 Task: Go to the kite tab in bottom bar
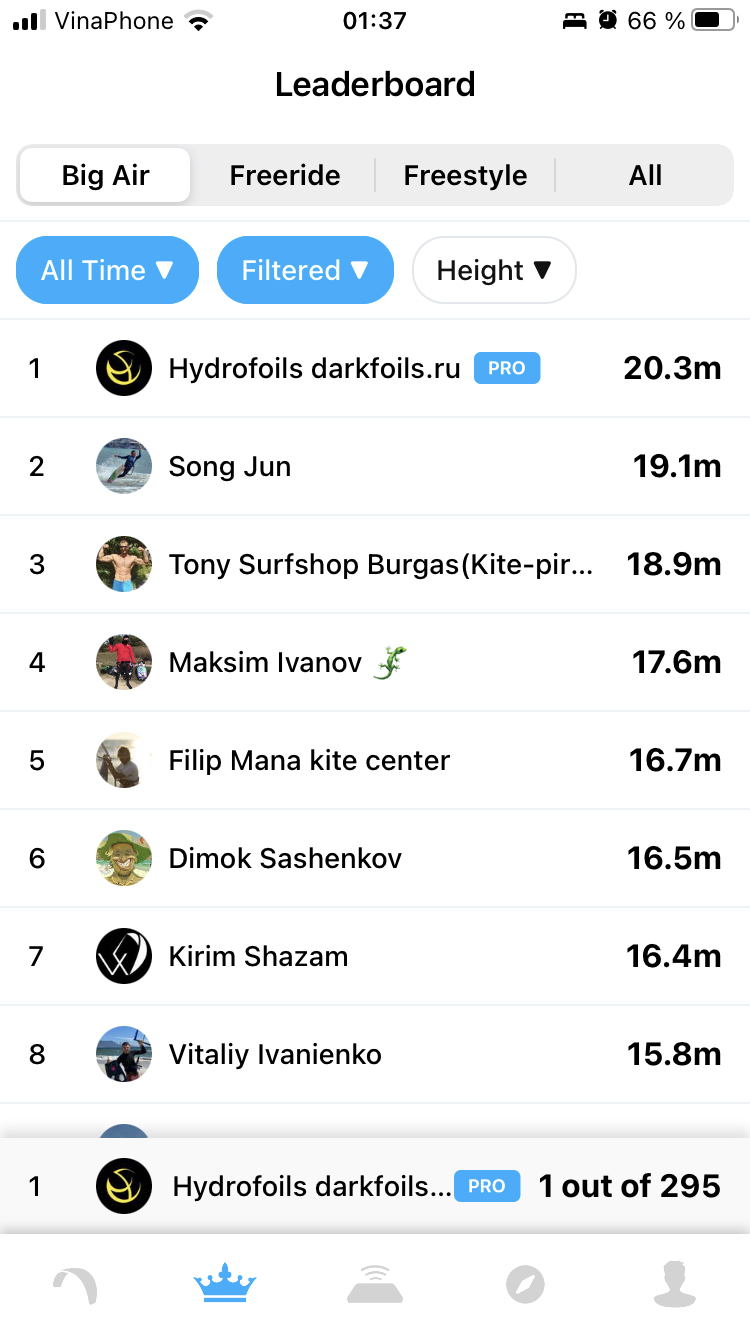pyautogui.click(x=75, y=1285)
